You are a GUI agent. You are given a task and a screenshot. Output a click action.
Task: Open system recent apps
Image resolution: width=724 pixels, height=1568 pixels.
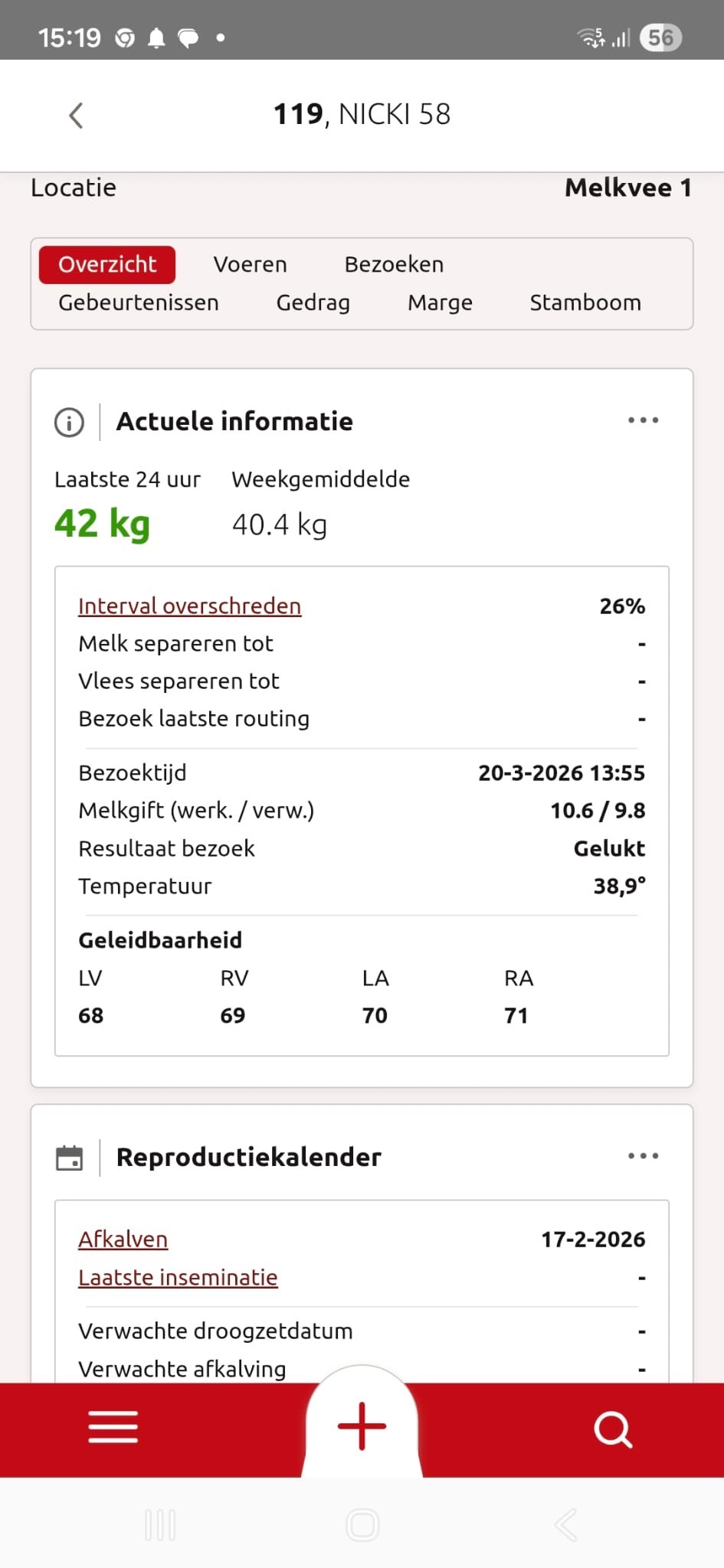coord(160,1525)
